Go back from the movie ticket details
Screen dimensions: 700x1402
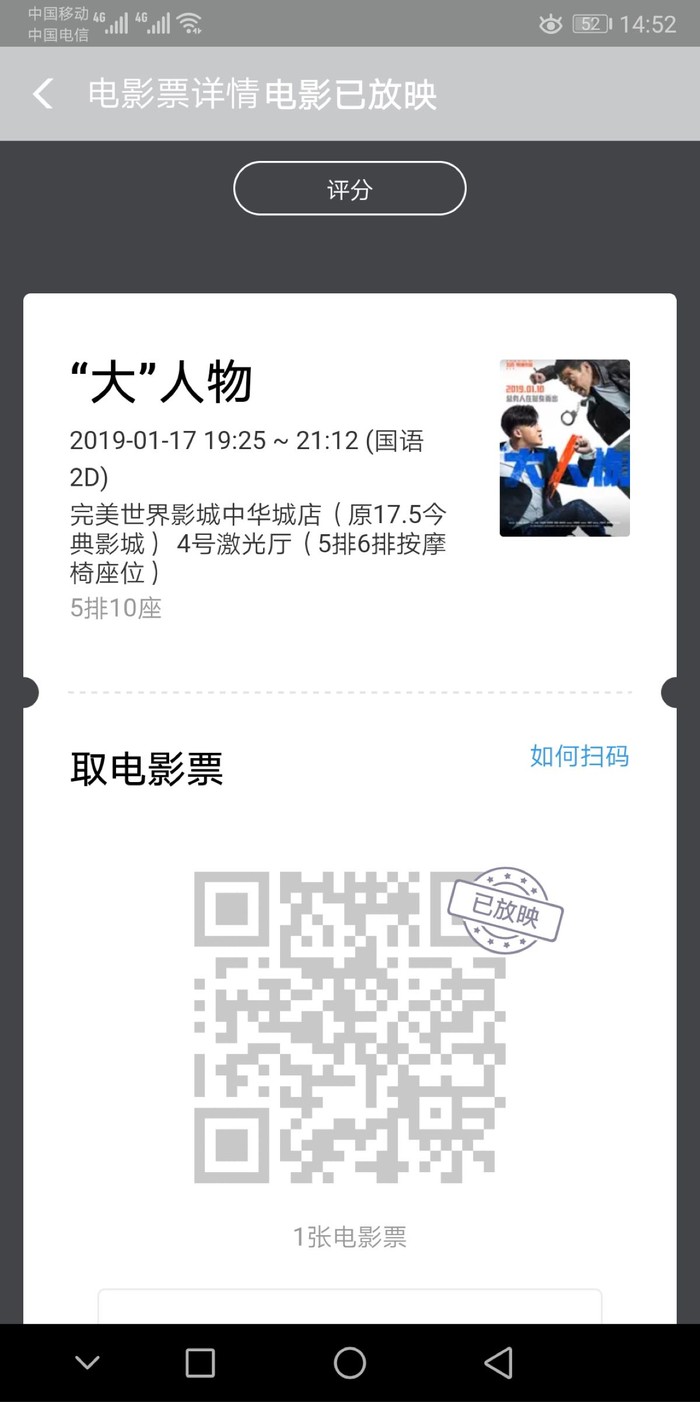point(42,94)
